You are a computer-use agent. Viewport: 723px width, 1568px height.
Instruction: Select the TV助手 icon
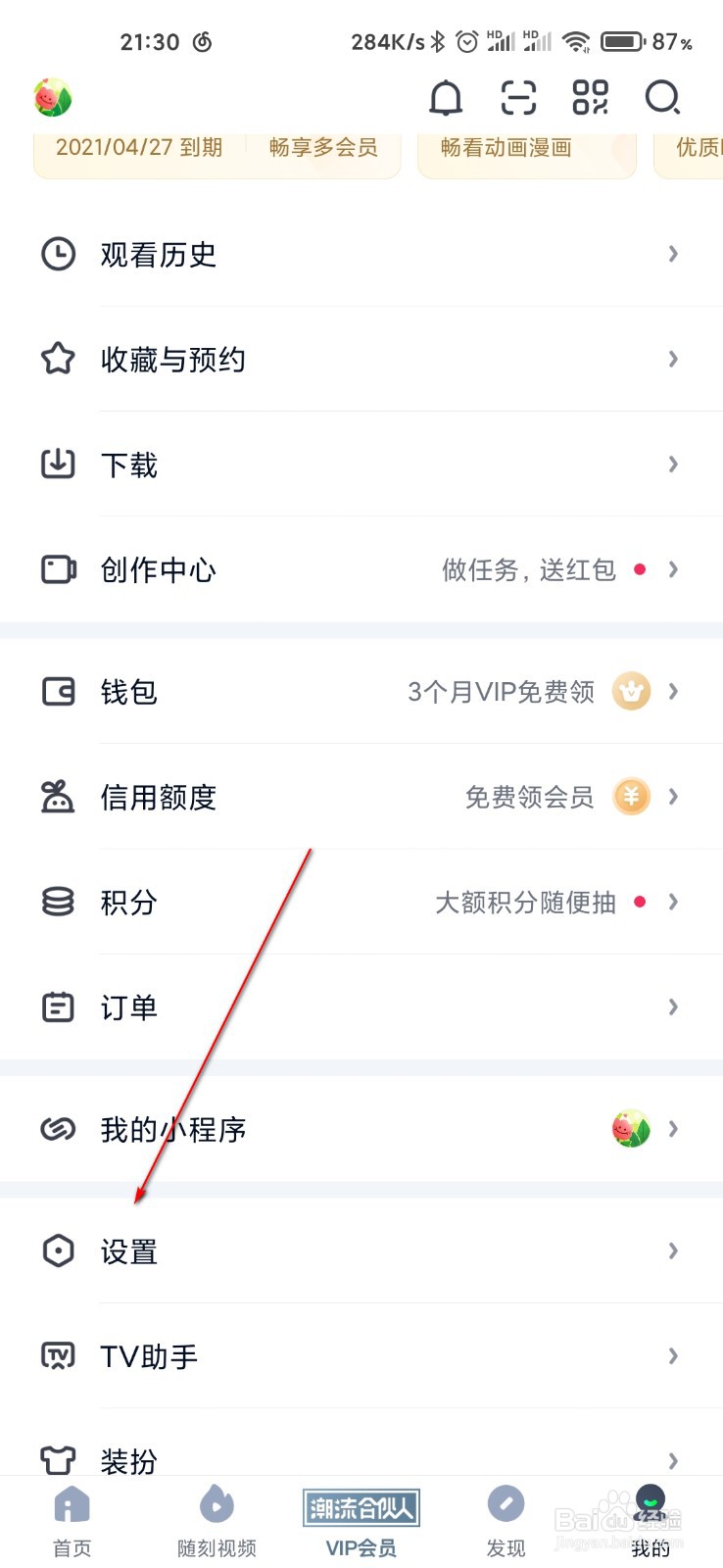point(57,1355)
